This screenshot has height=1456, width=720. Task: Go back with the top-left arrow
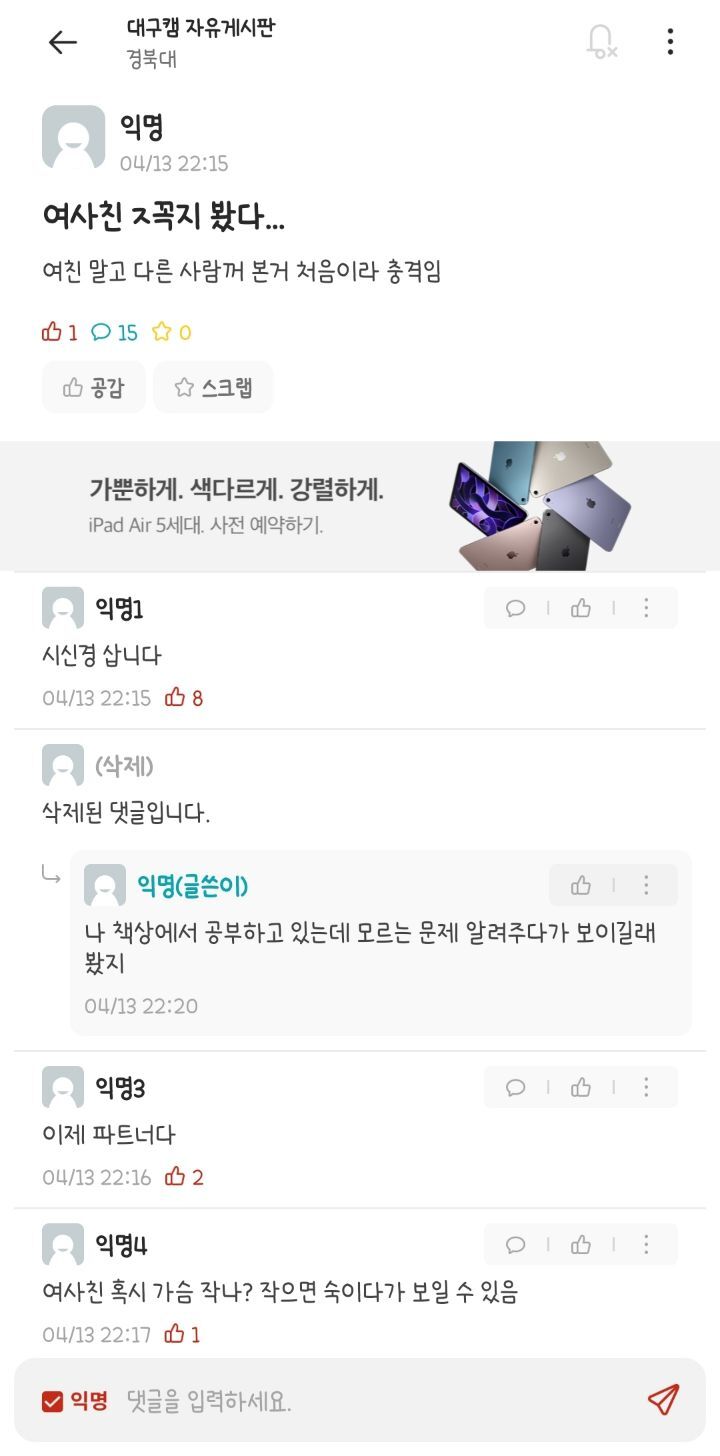click(62, 42)
